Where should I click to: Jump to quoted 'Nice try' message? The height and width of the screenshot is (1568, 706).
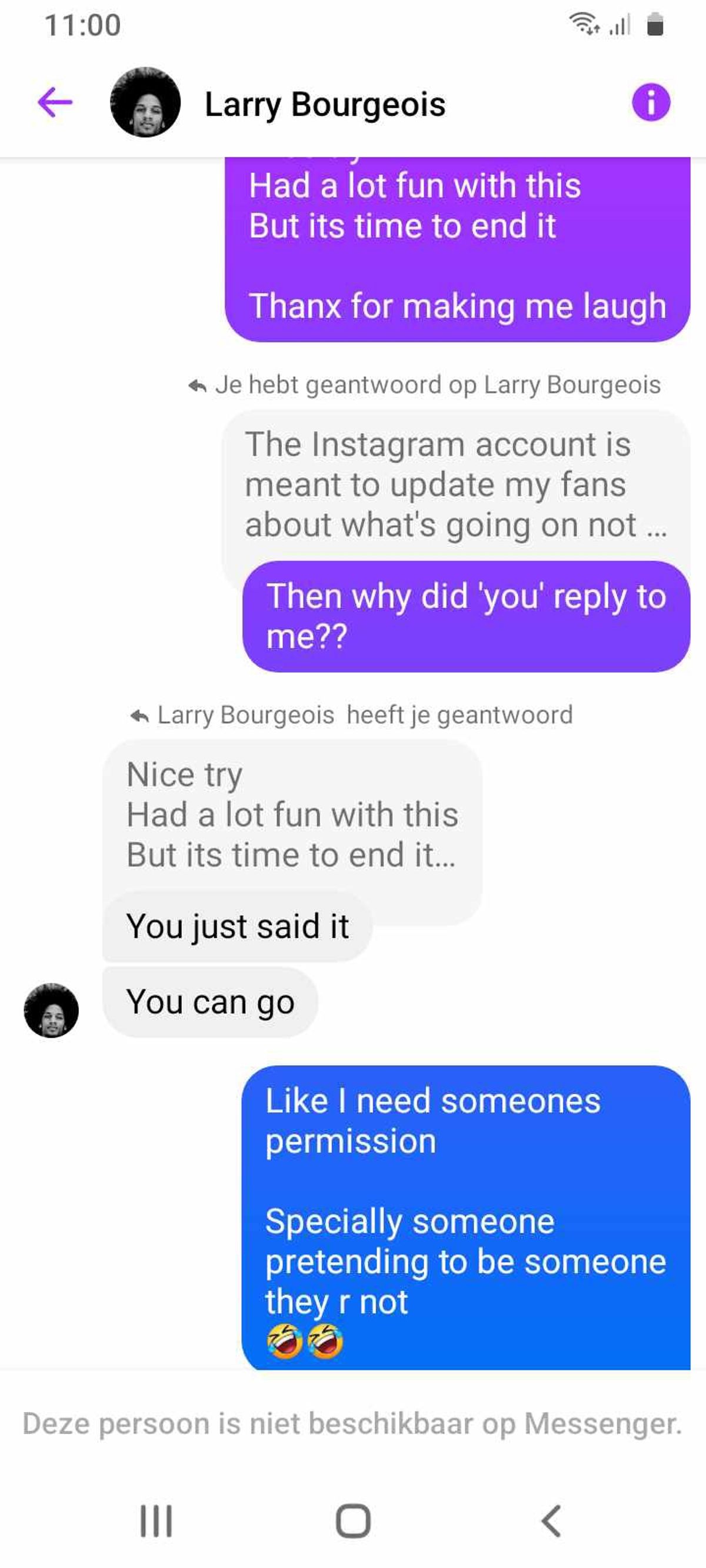coord(291,814)
